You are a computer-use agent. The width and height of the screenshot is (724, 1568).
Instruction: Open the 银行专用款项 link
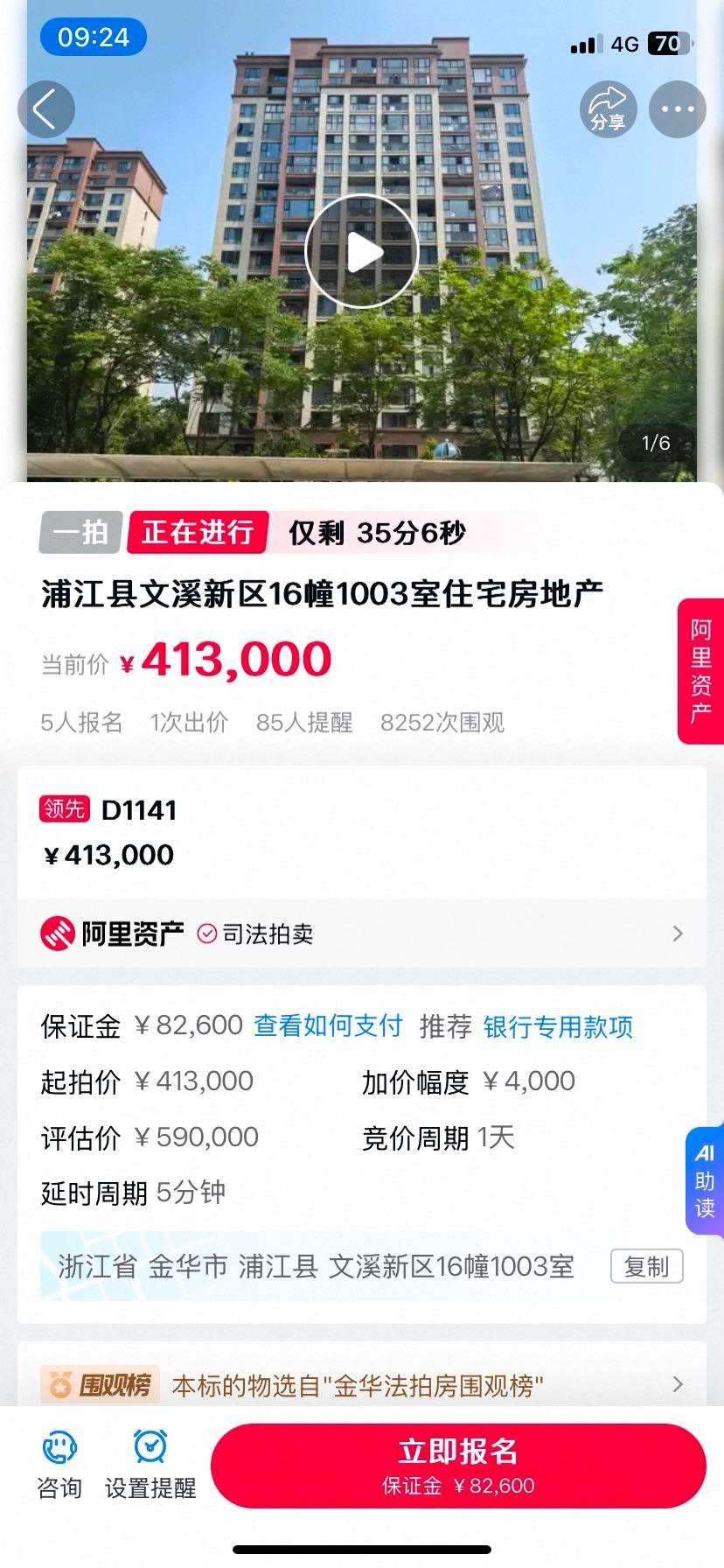[558, 1026]
